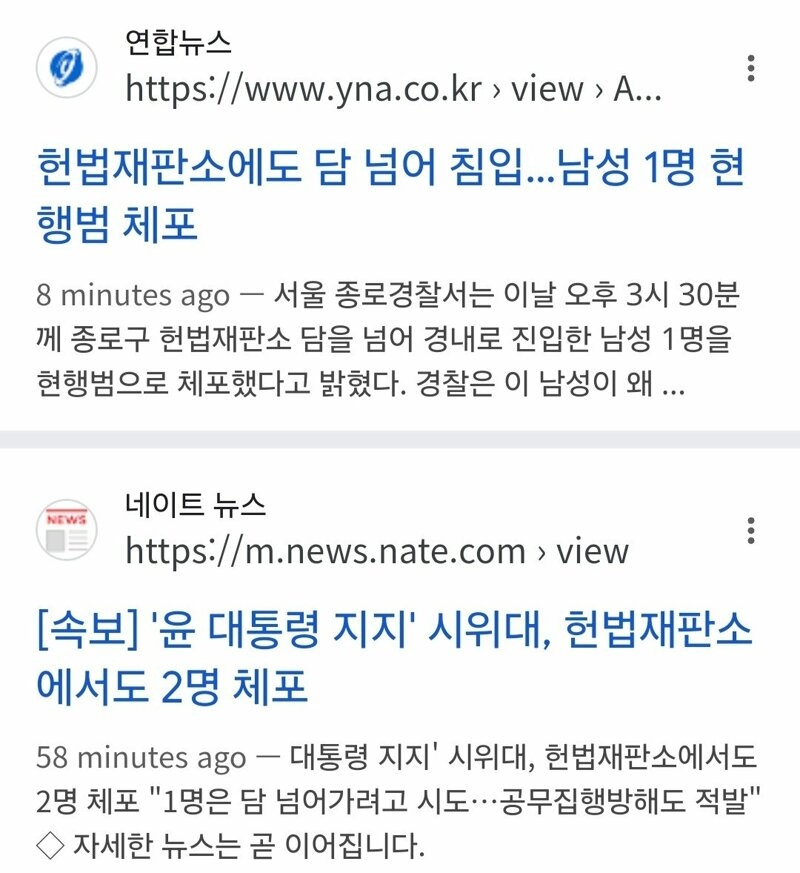Tap the 네이트 뉴스 source link
800x873 pixels.
coord(196,505)
